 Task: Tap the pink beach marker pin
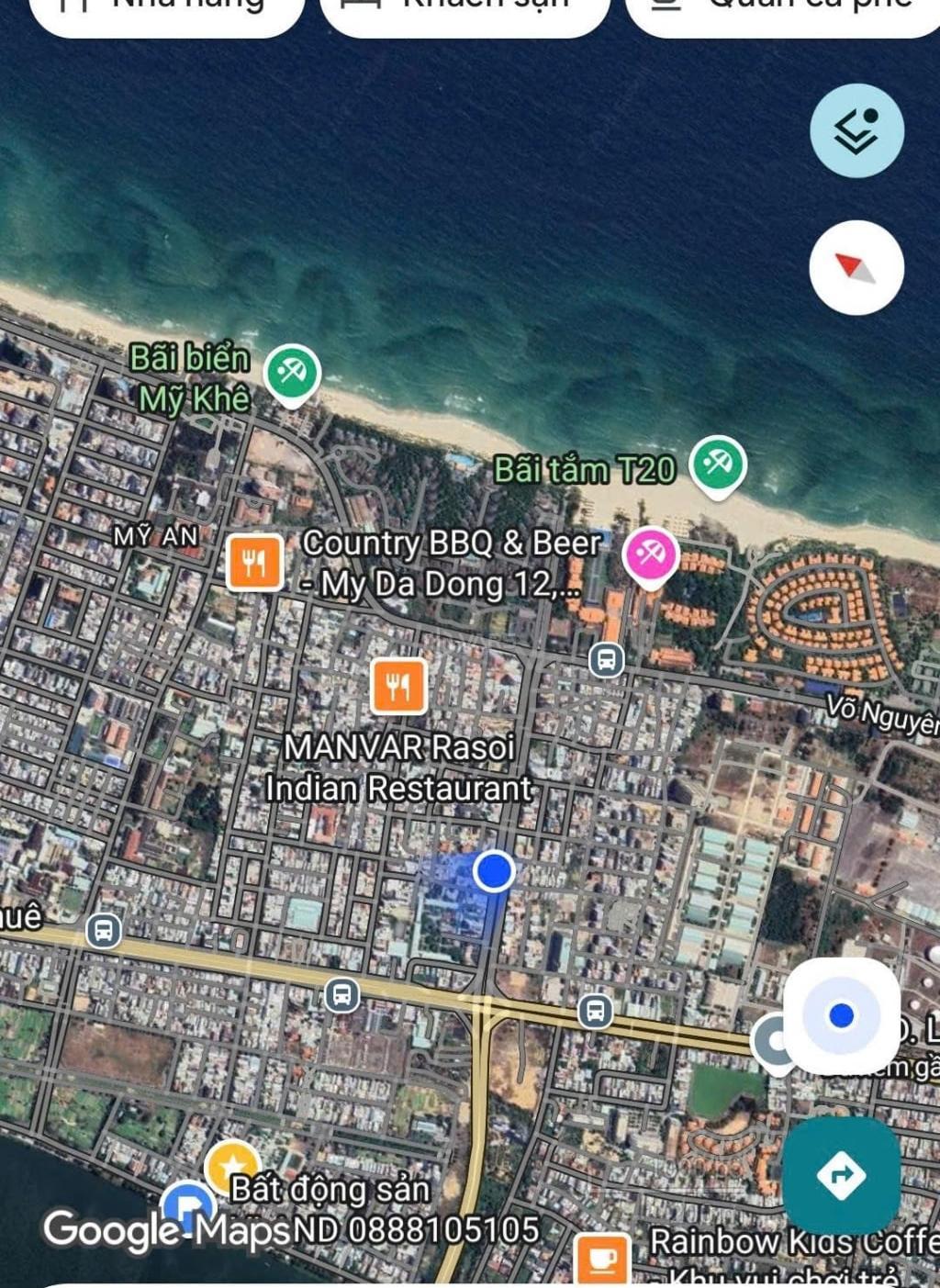pyautogui.click(x=650, y=554)
